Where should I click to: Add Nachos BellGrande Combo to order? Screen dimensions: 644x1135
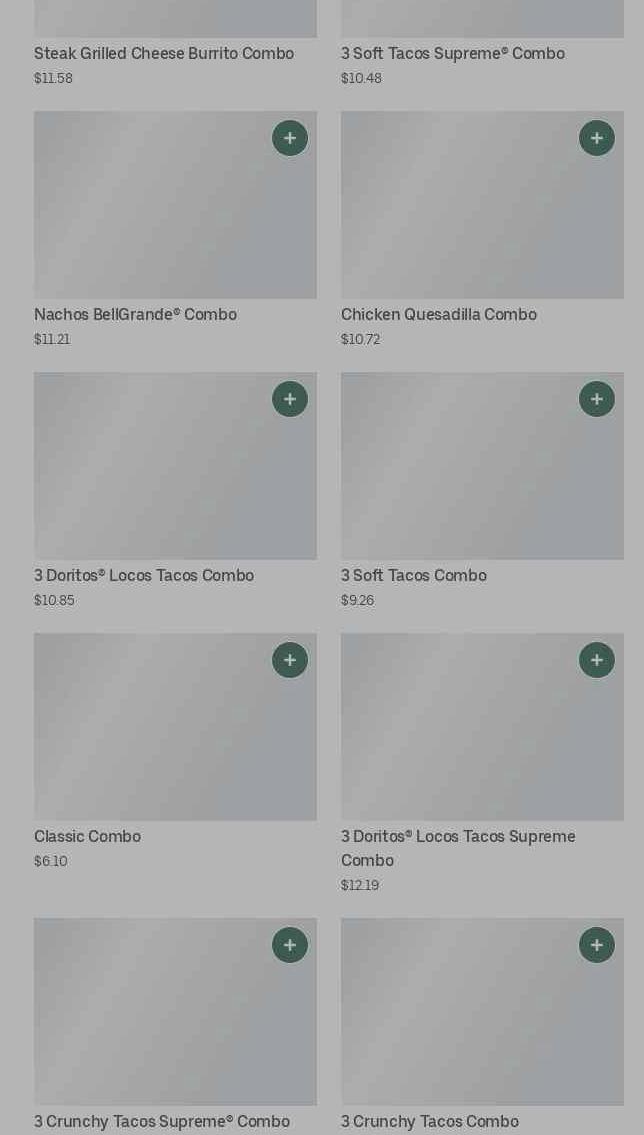[x=290, y=138]
